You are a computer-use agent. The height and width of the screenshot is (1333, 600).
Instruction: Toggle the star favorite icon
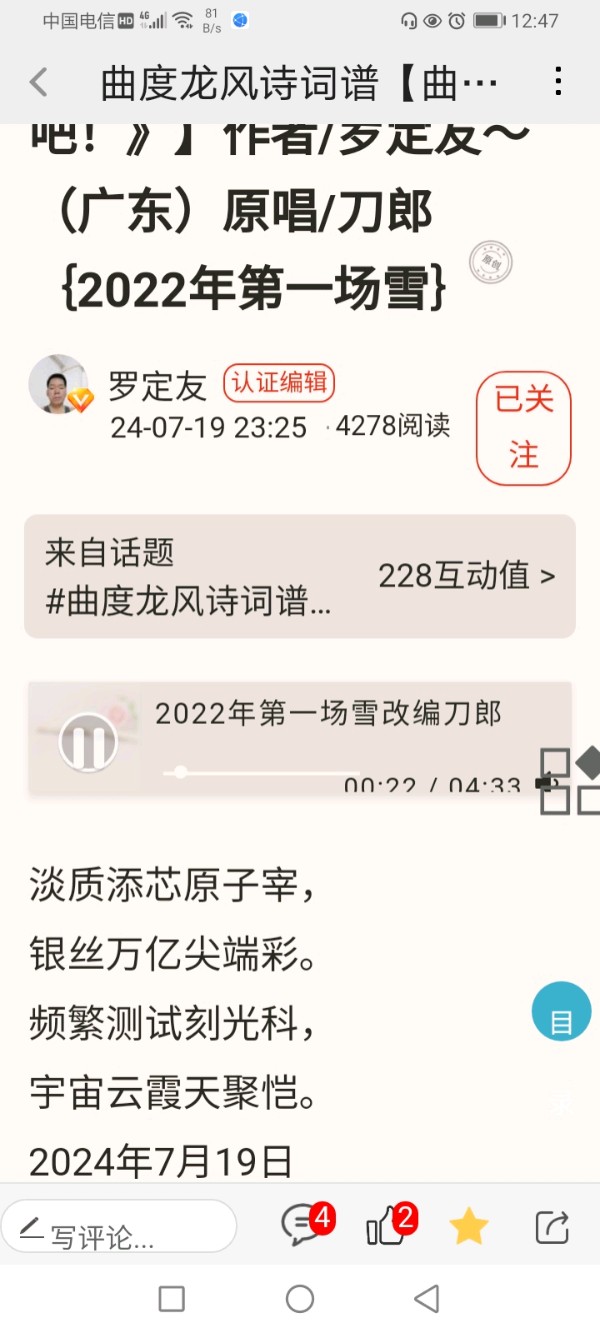[x=469, y=1226]
